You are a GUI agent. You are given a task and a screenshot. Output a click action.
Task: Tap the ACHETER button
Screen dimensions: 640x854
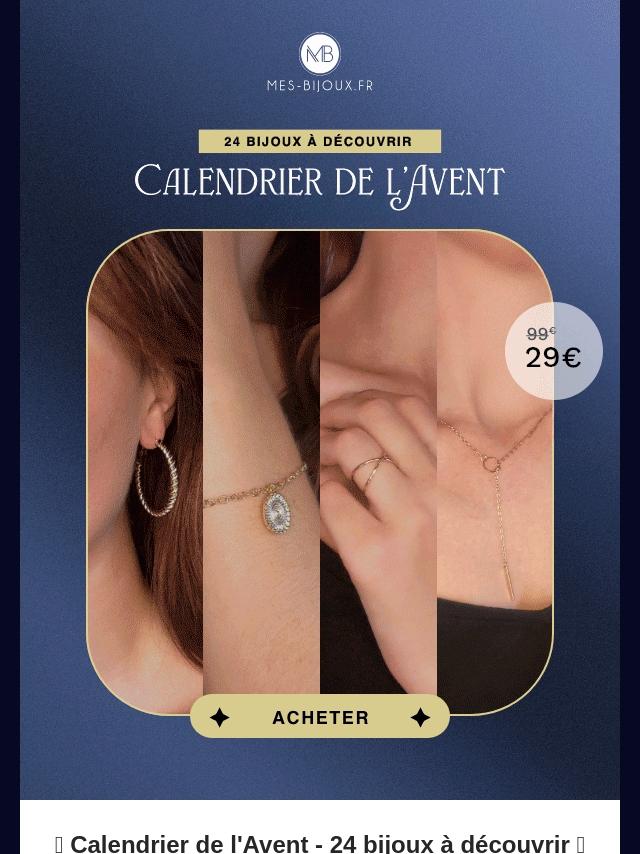(320, 717)
